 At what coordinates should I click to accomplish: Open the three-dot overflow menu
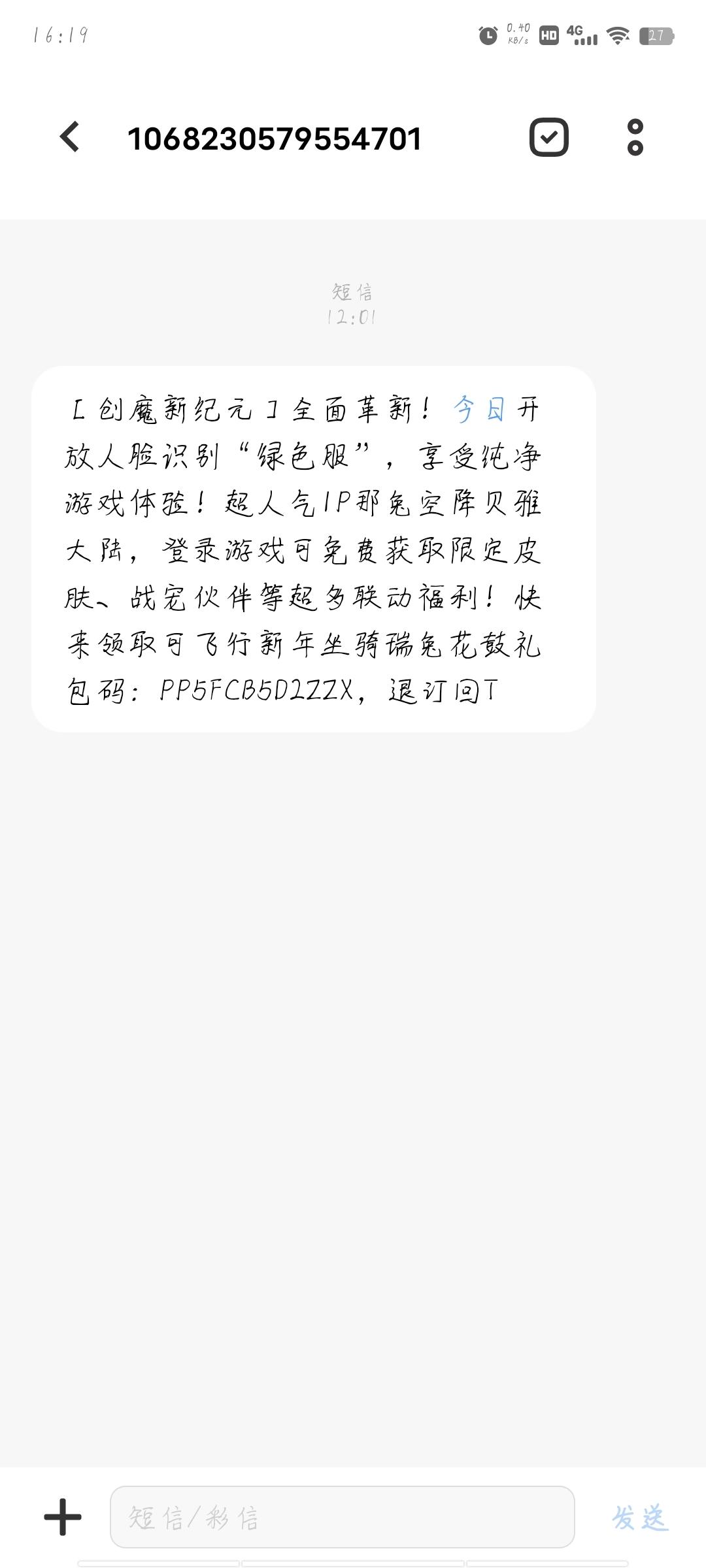[635, 137]
